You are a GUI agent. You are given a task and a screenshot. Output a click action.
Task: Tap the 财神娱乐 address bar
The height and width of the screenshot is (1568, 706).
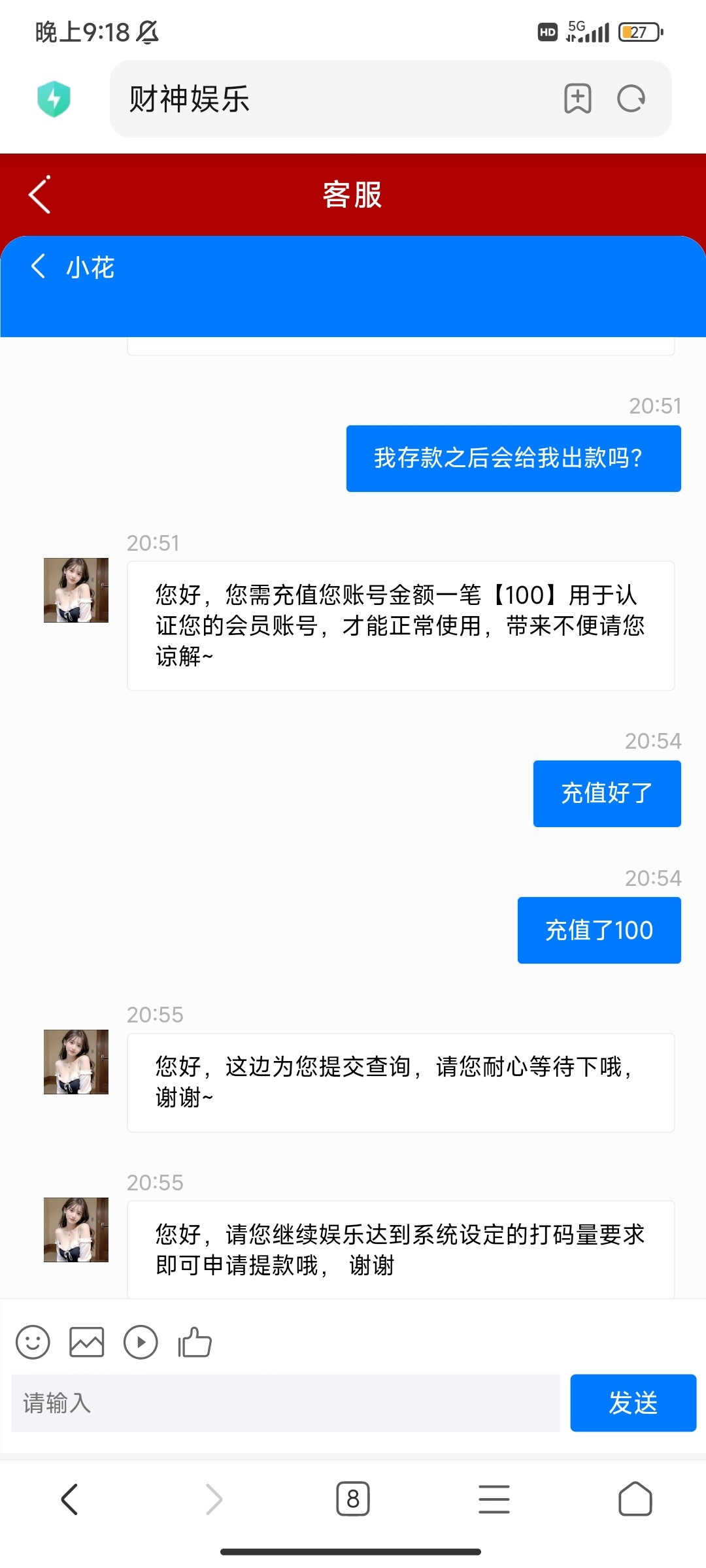coord(327,99)
